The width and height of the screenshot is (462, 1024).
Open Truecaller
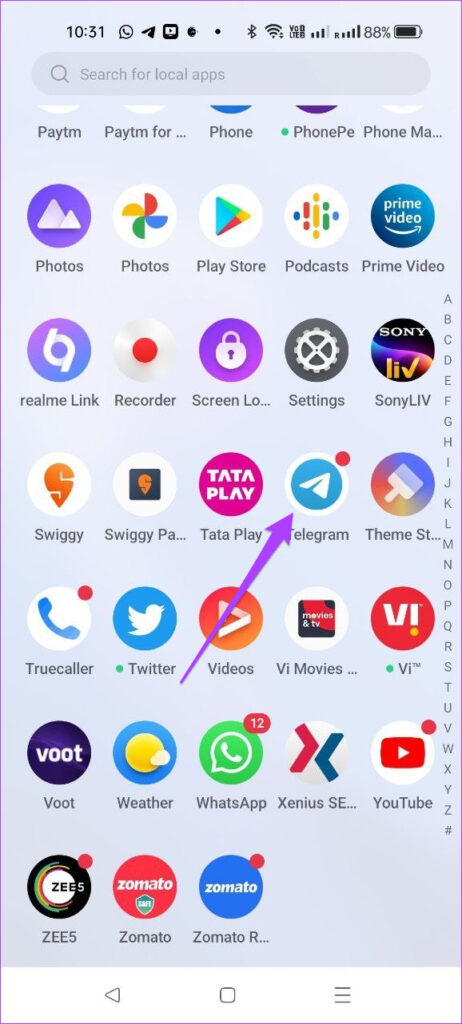click(59, 618)
